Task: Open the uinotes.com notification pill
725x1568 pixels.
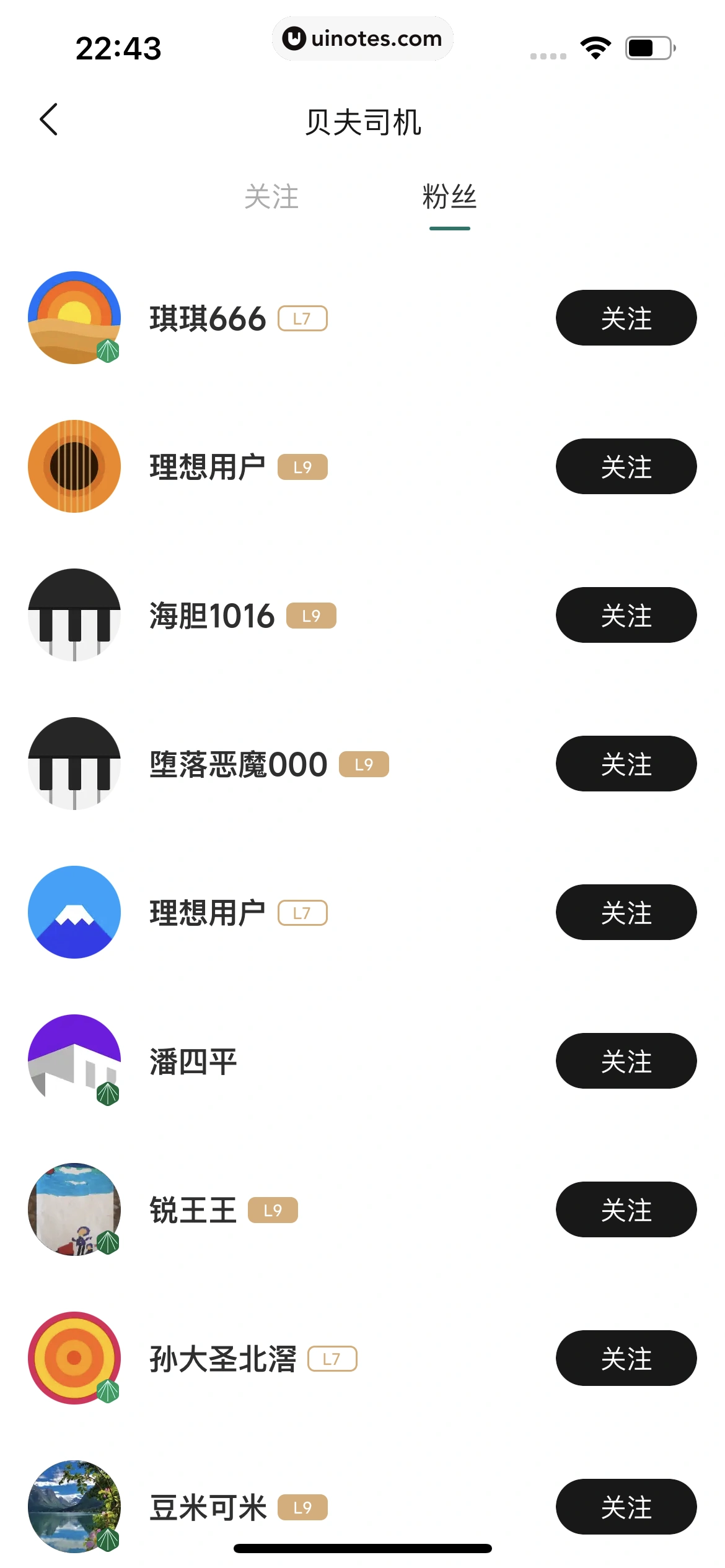Action: 362,38
